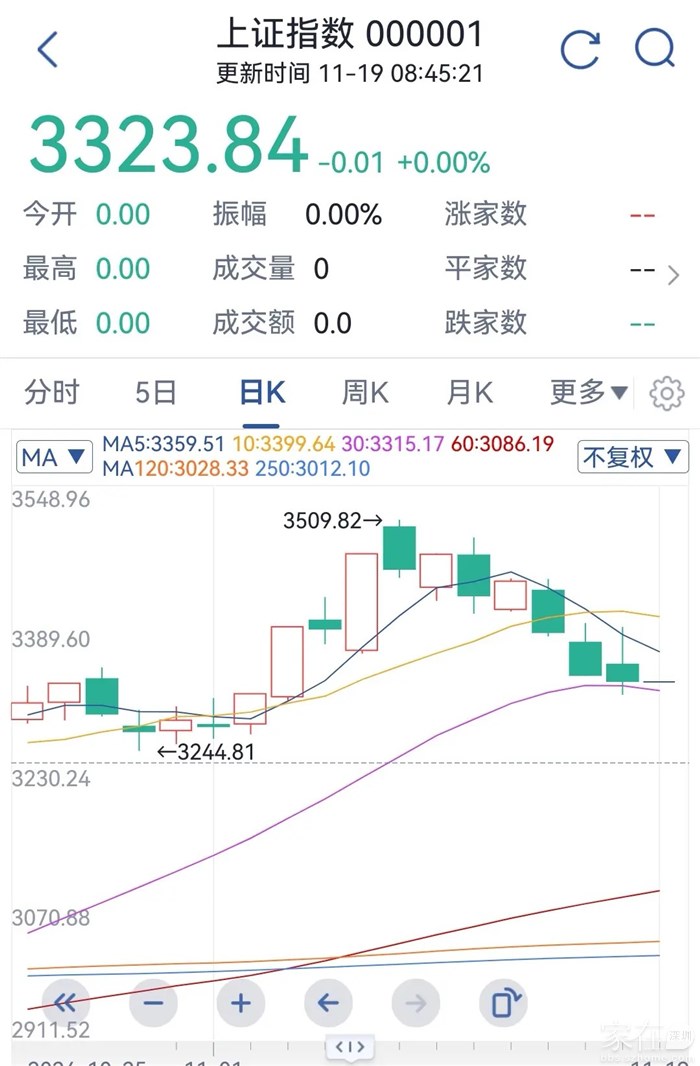Select the 日K tab
This screenshot has height=1066, width=700.
coord(262,393)
